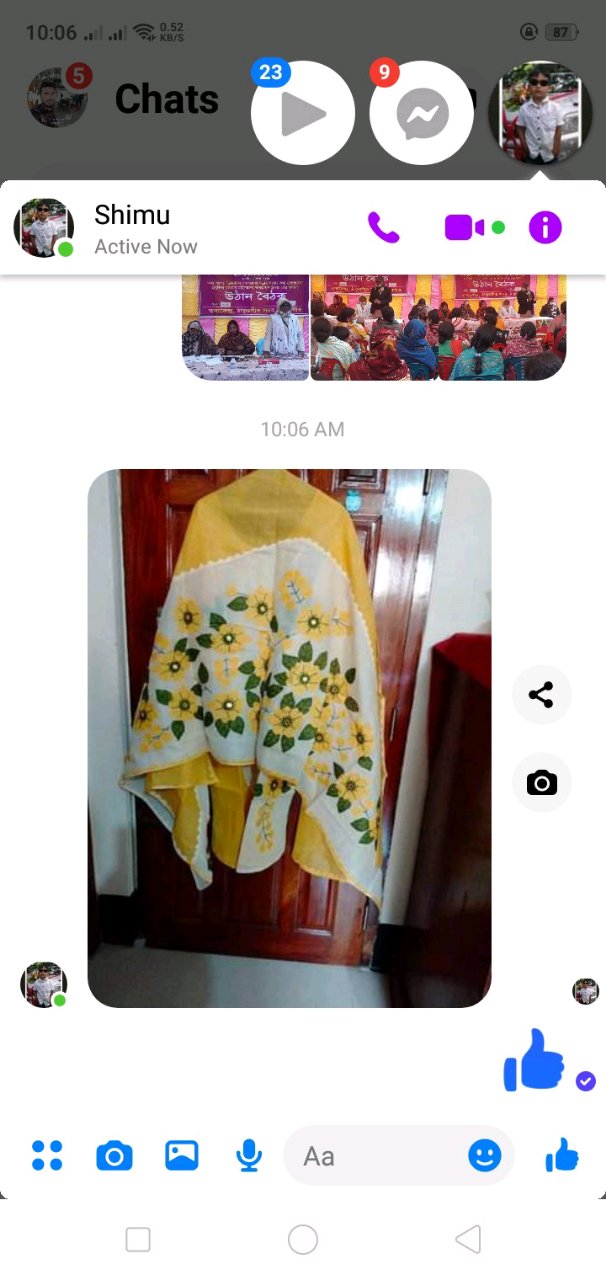Open the camera from the message toolbar
Screen dimensions: 606x1280
114,1156
